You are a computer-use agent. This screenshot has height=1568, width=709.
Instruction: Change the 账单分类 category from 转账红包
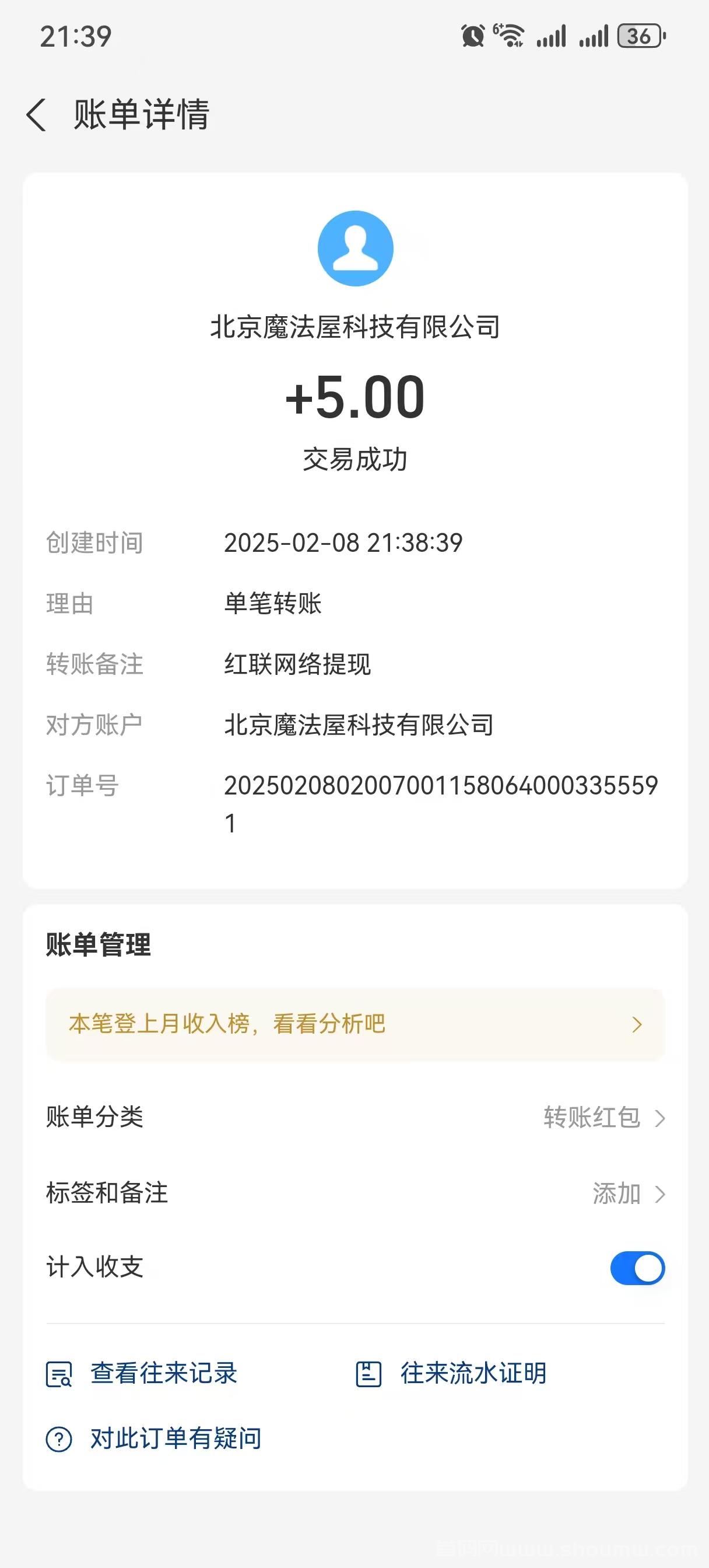click(355, 1118)
